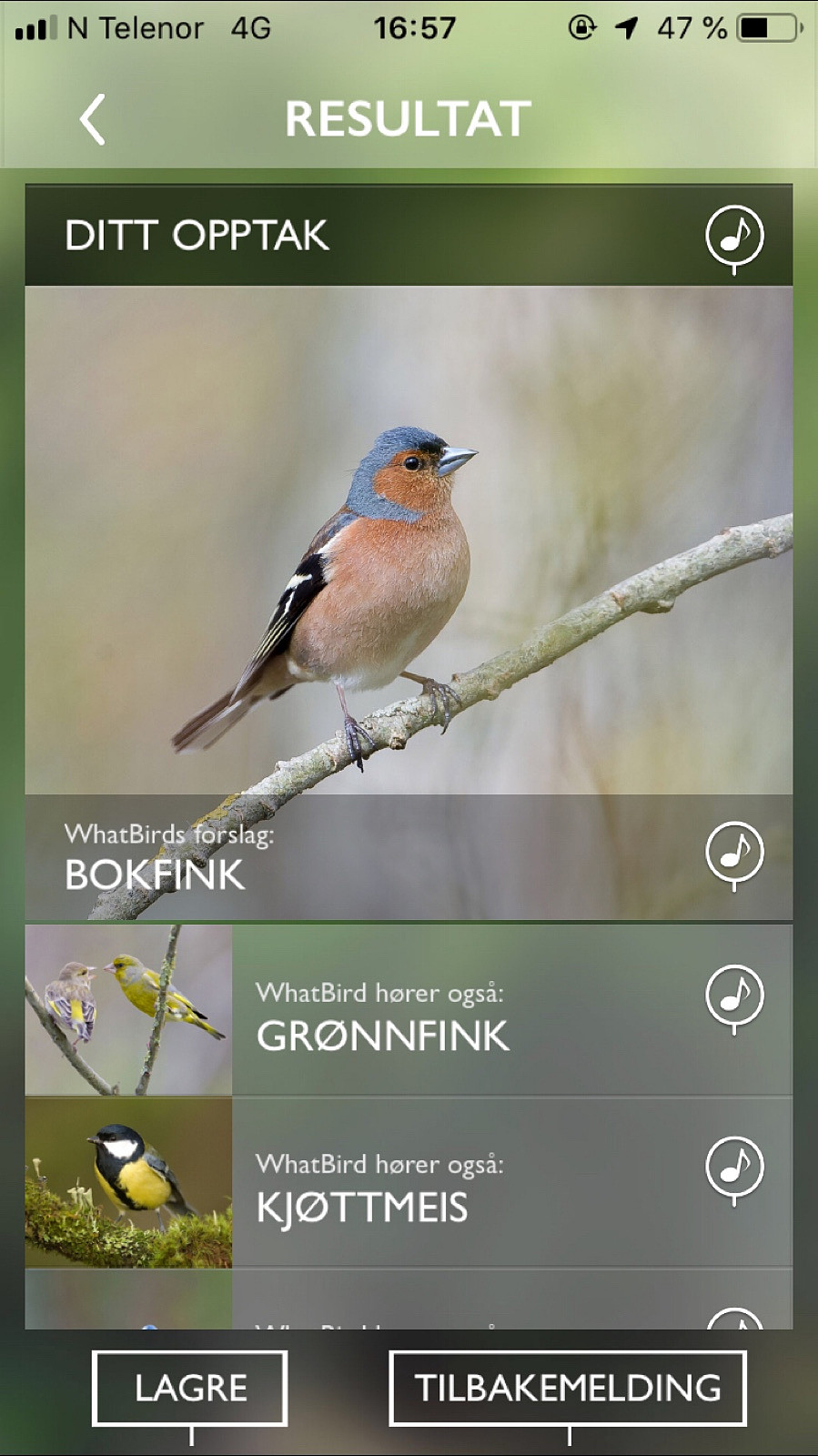Go back from the Resultat screen

[x=93, y=119]
